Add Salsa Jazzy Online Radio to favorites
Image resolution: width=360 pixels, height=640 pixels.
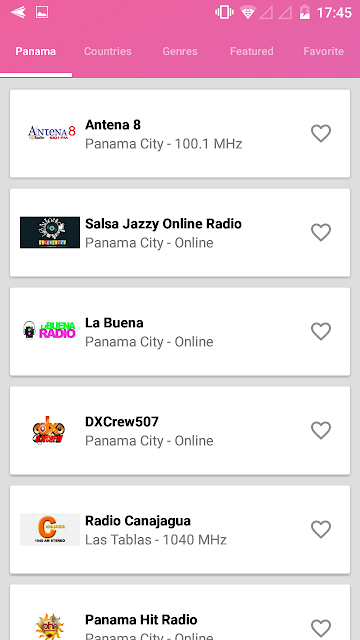pyautogui.click(x=321, y=233)
